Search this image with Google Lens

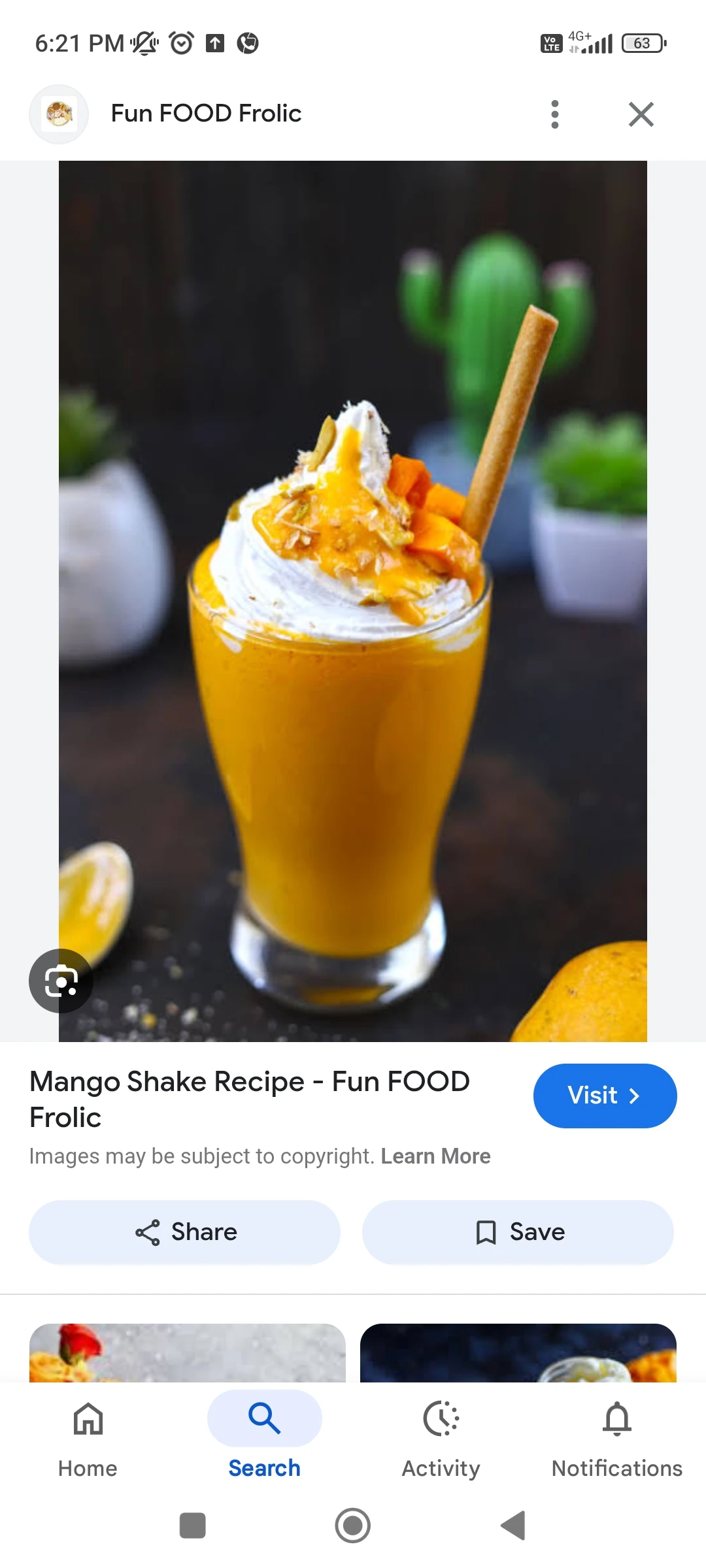(x=61, y=981)
